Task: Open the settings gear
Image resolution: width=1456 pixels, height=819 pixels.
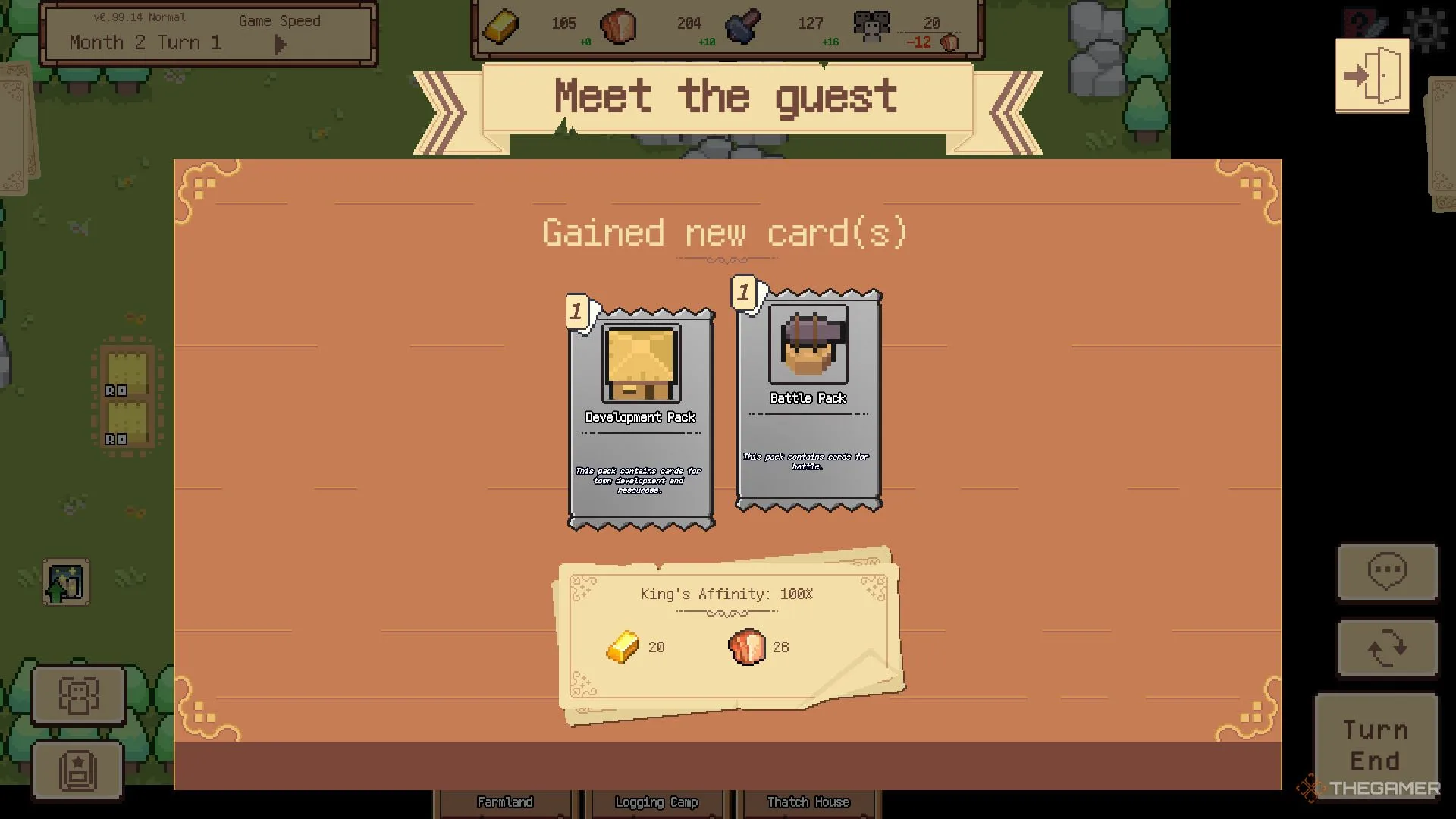Action: click(1426, 29)
